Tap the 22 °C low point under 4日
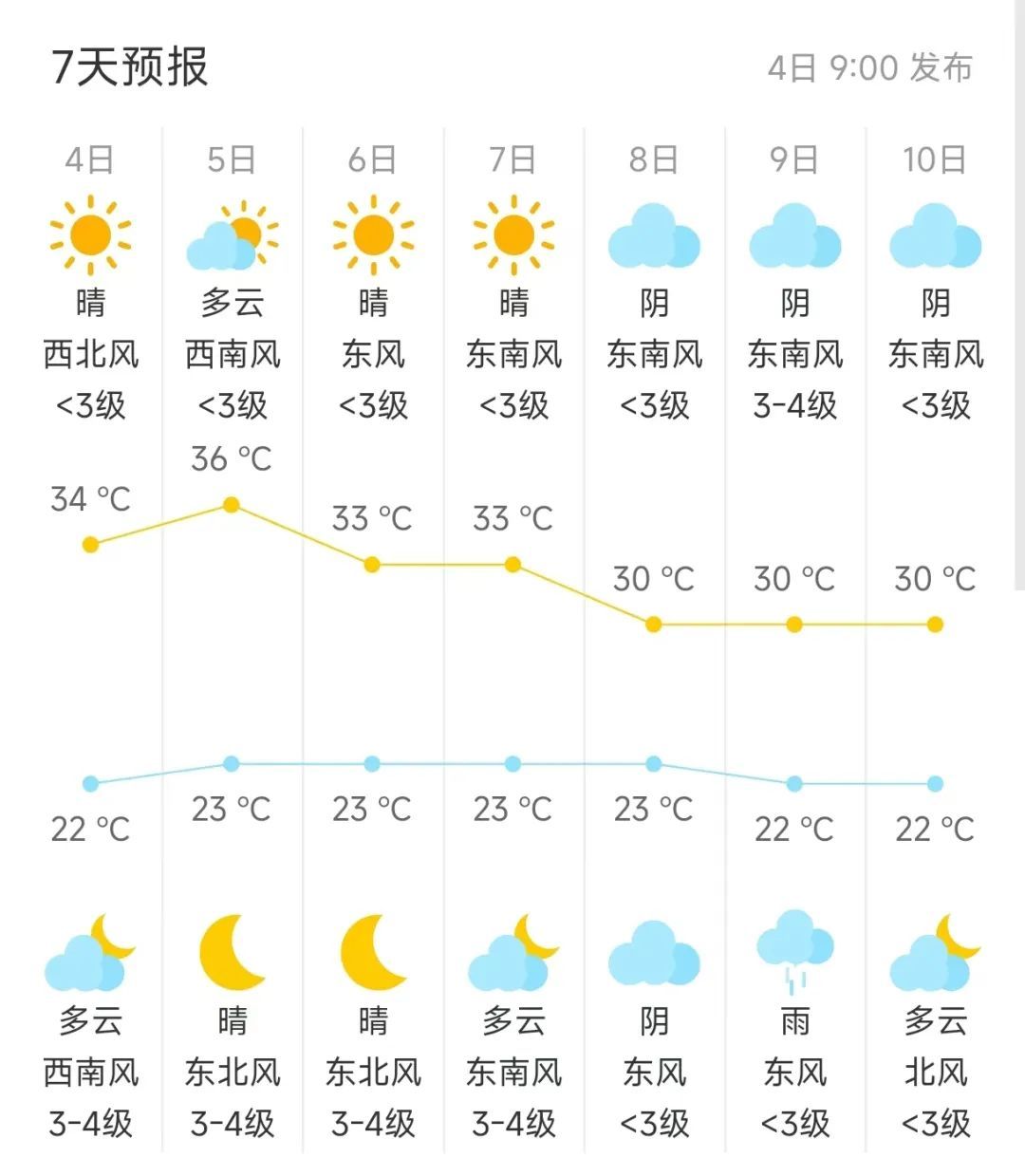The height and width of the screenshot is (1176, 1025). point(90,784)
